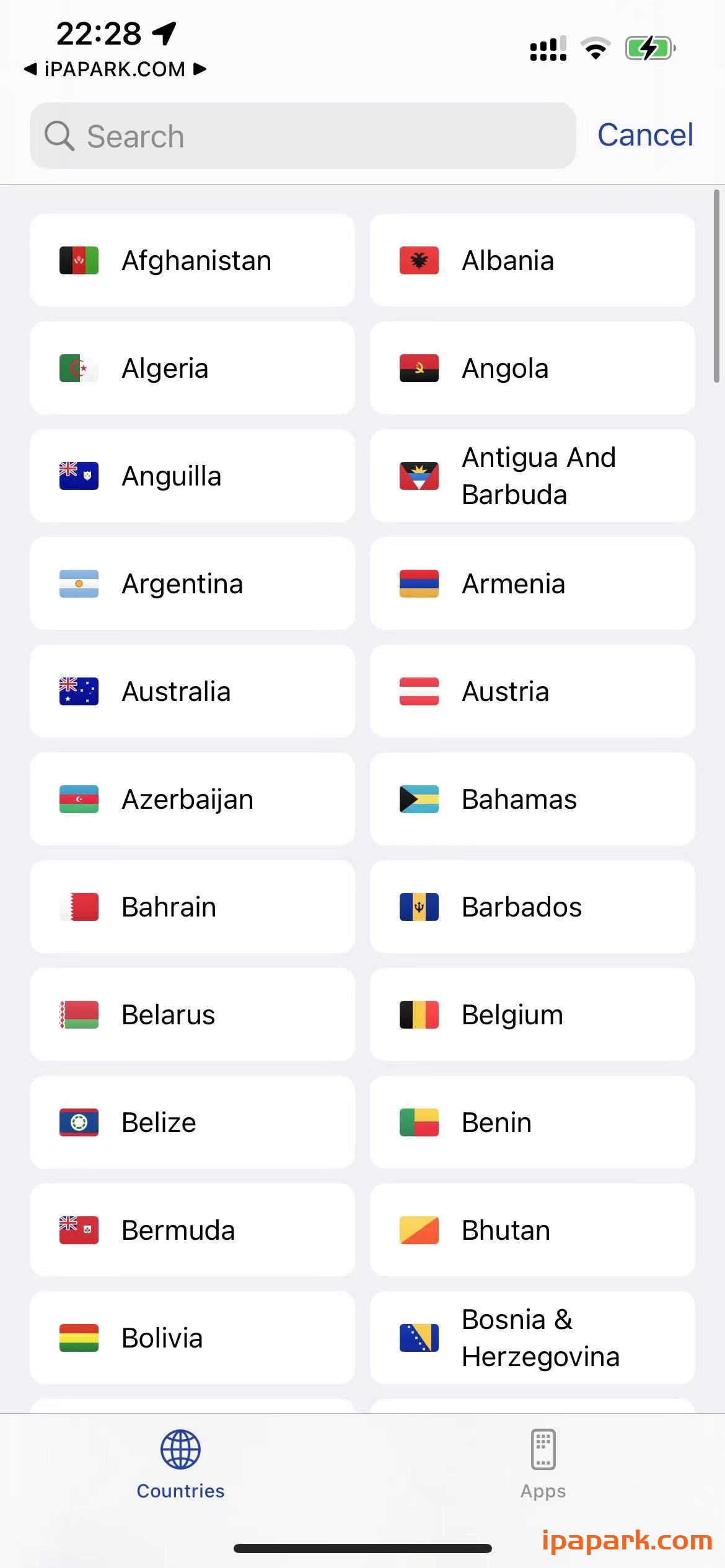
Task: Select Bolivia
Action: 192,1338
